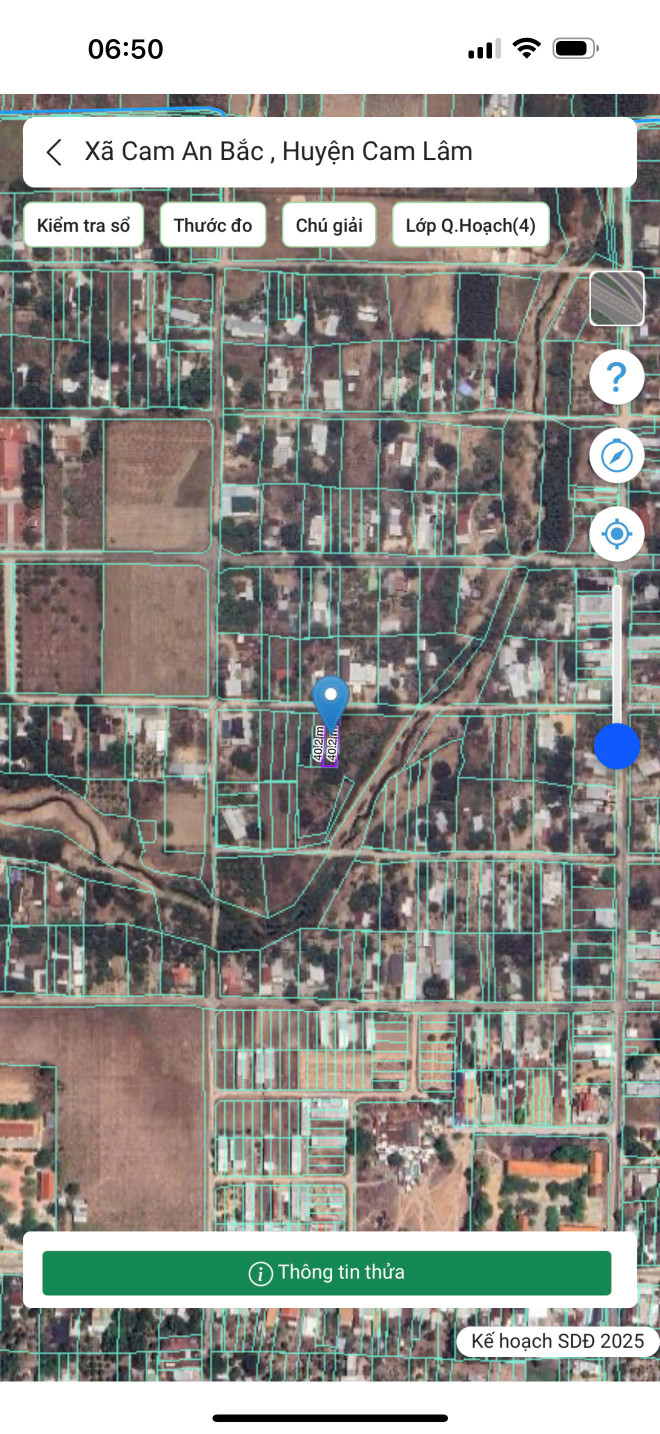Screen dimensions: 660x1434
Task: Center map on my location
Action: click(x=617, y=534)
